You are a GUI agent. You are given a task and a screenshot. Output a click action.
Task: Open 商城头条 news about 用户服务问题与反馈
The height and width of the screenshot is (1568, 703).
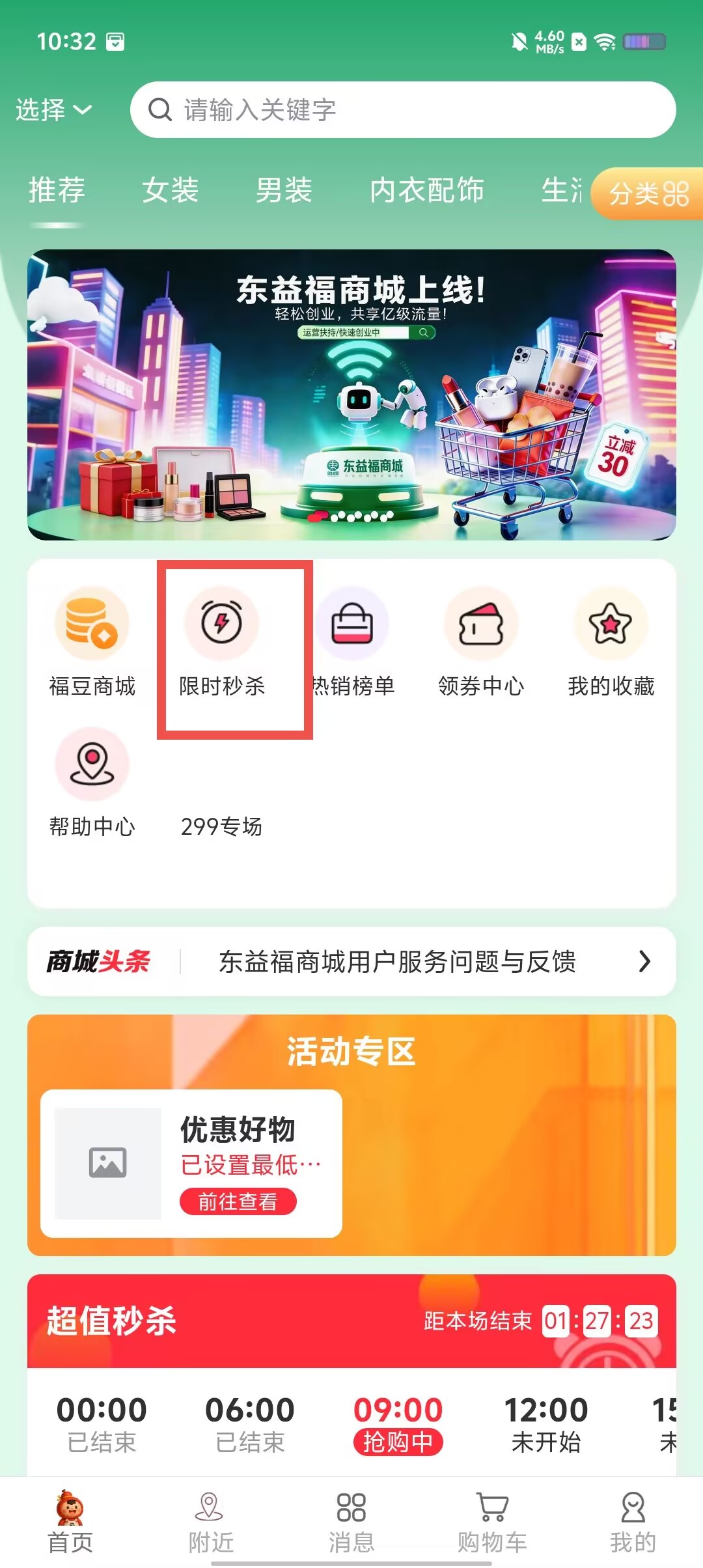pyautogui.click(x=351, y=961)
